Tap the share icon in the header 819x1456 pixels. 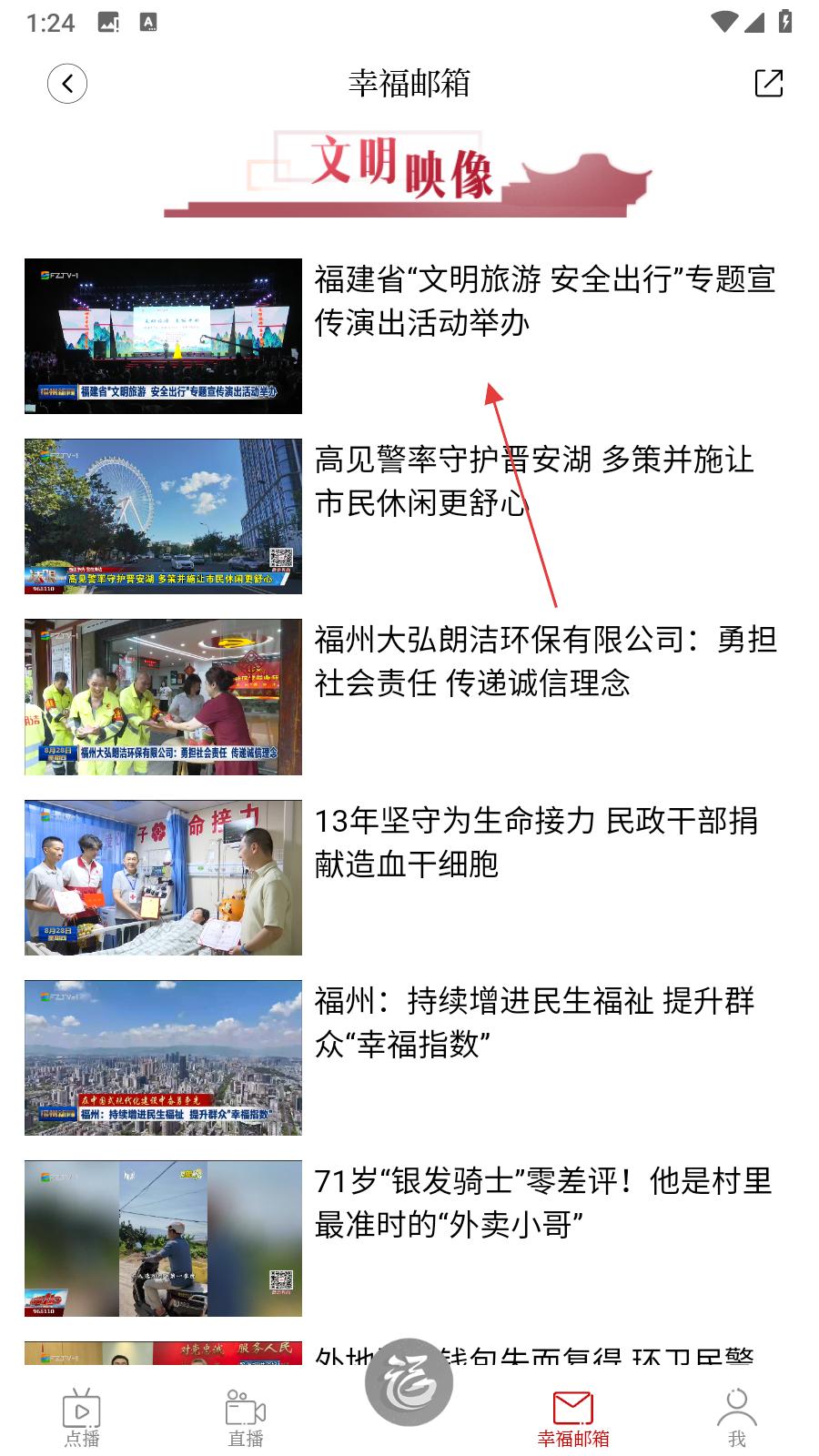[x=769, y=83]
